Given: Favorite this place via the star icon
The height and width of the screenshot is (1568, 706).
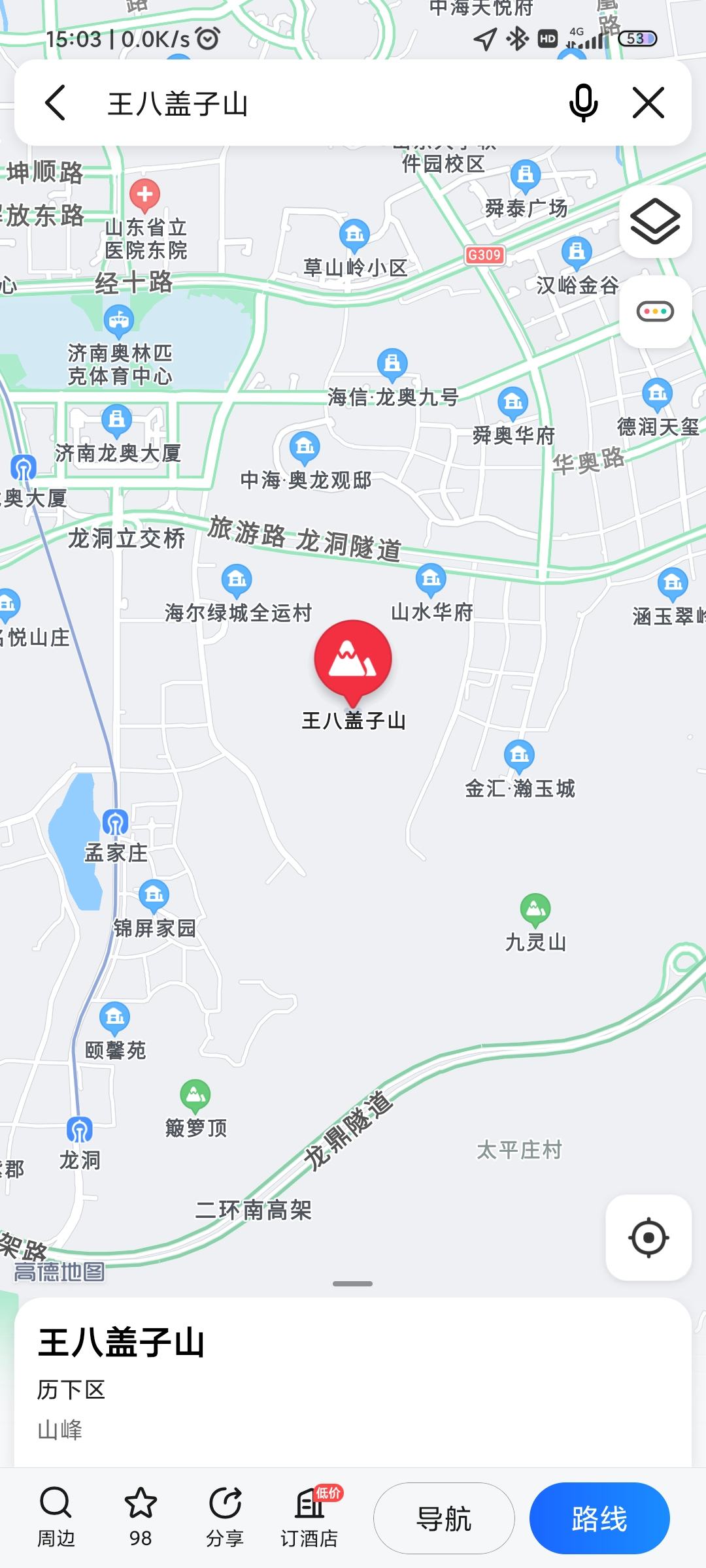Looking at the screenshot, I should click(141, 1517).
